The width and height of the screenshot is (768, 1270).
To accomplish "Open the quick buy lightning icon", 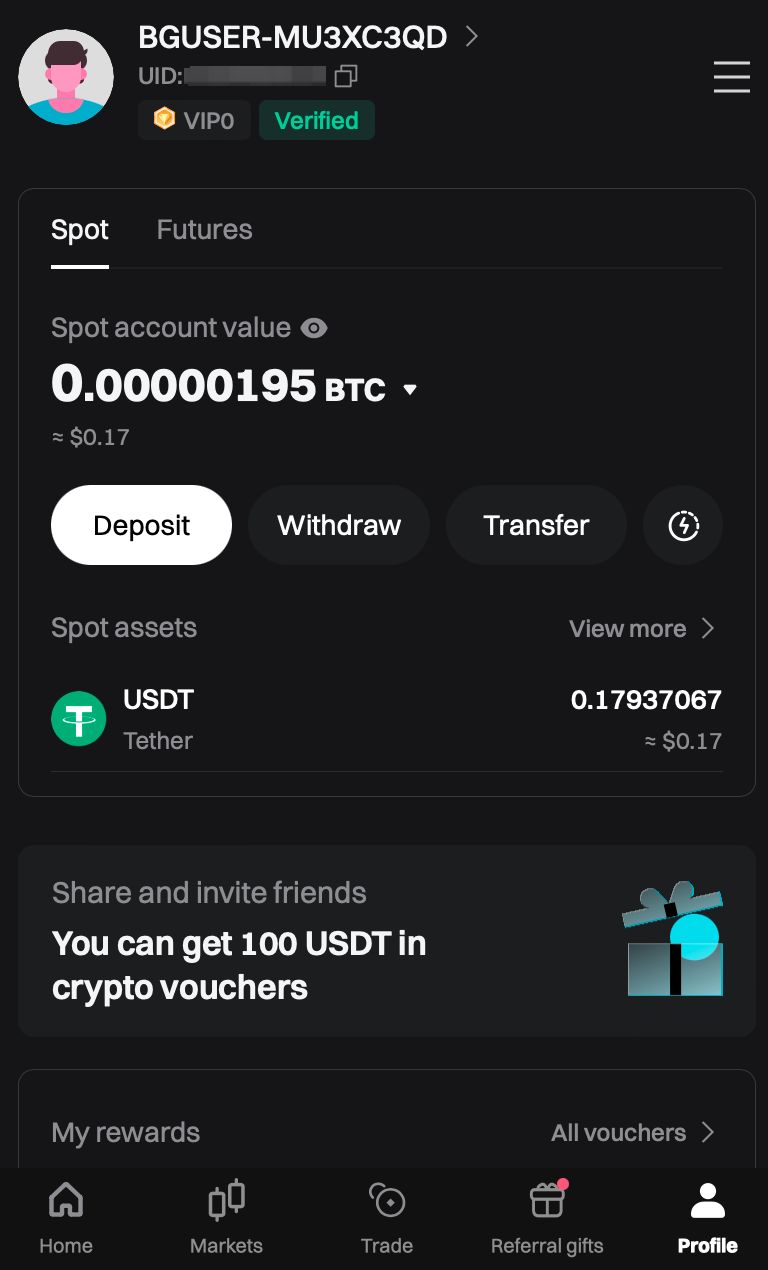I will click(683, 525).
